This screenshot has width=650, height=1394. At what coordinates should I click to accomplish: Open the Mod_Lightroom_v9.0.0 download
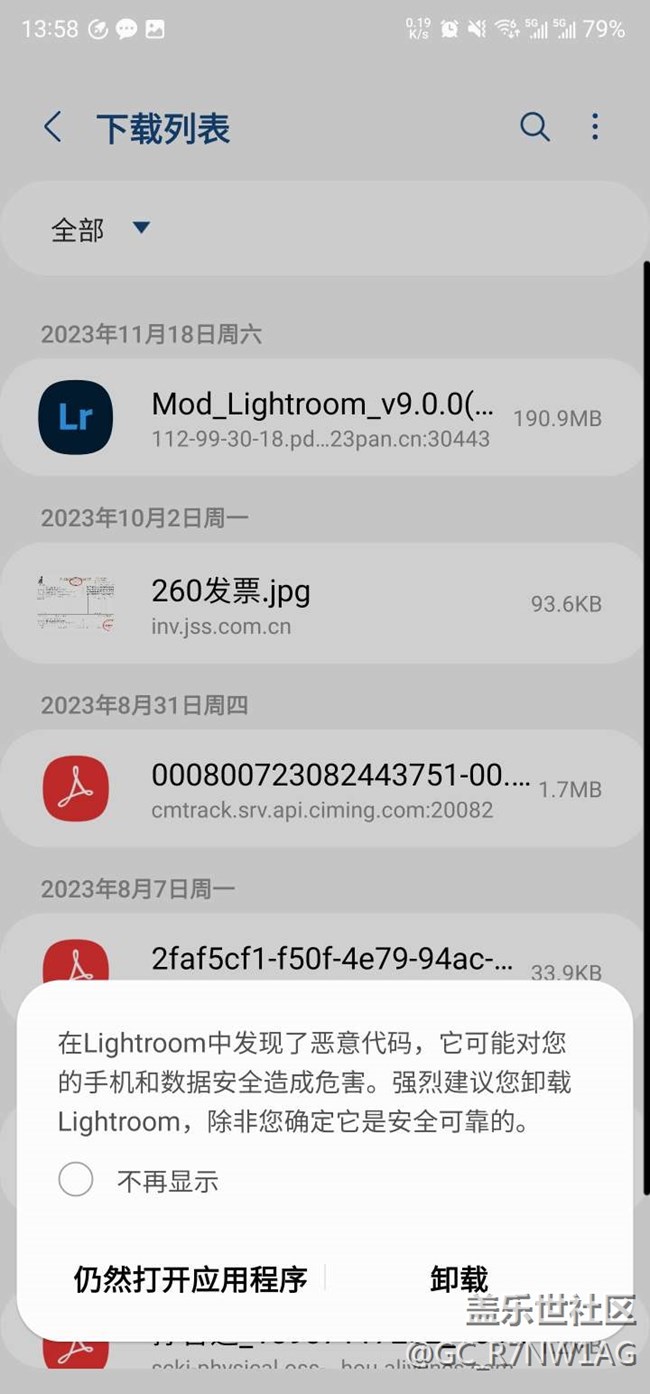point(320,418)
